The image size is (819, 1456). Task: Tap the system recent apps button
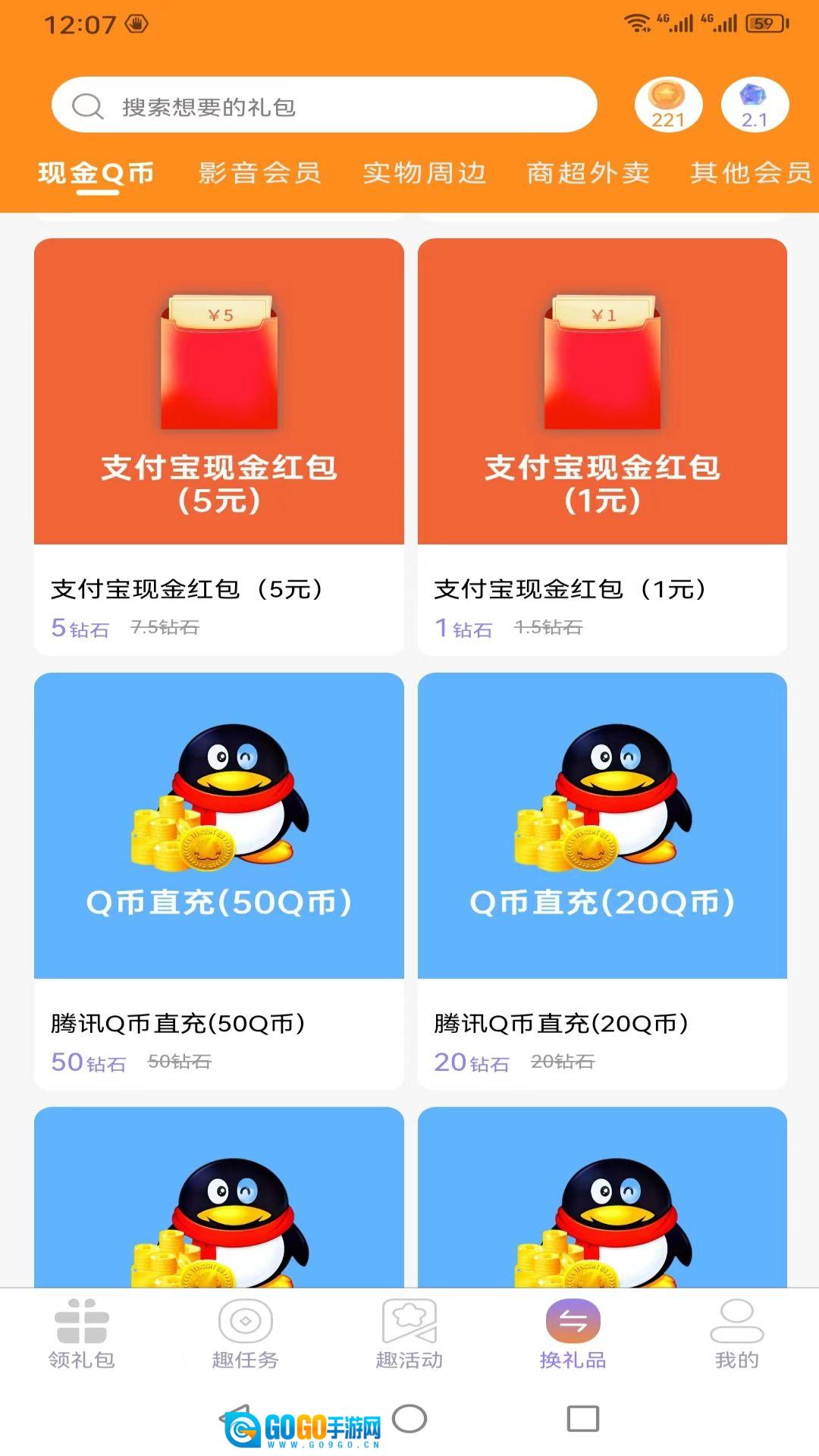(583, 1418)
